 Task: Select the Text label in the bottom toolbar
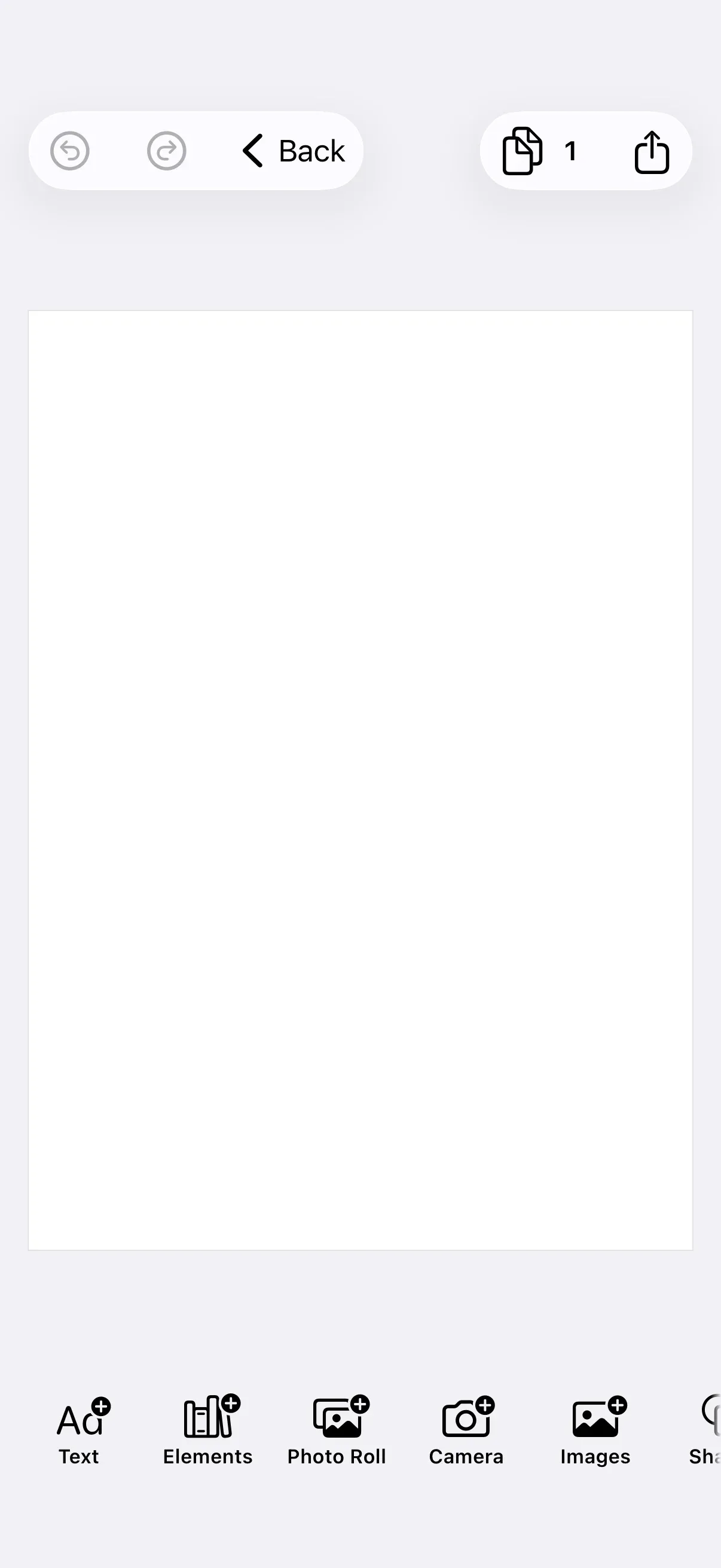[x=79, y=1457]
